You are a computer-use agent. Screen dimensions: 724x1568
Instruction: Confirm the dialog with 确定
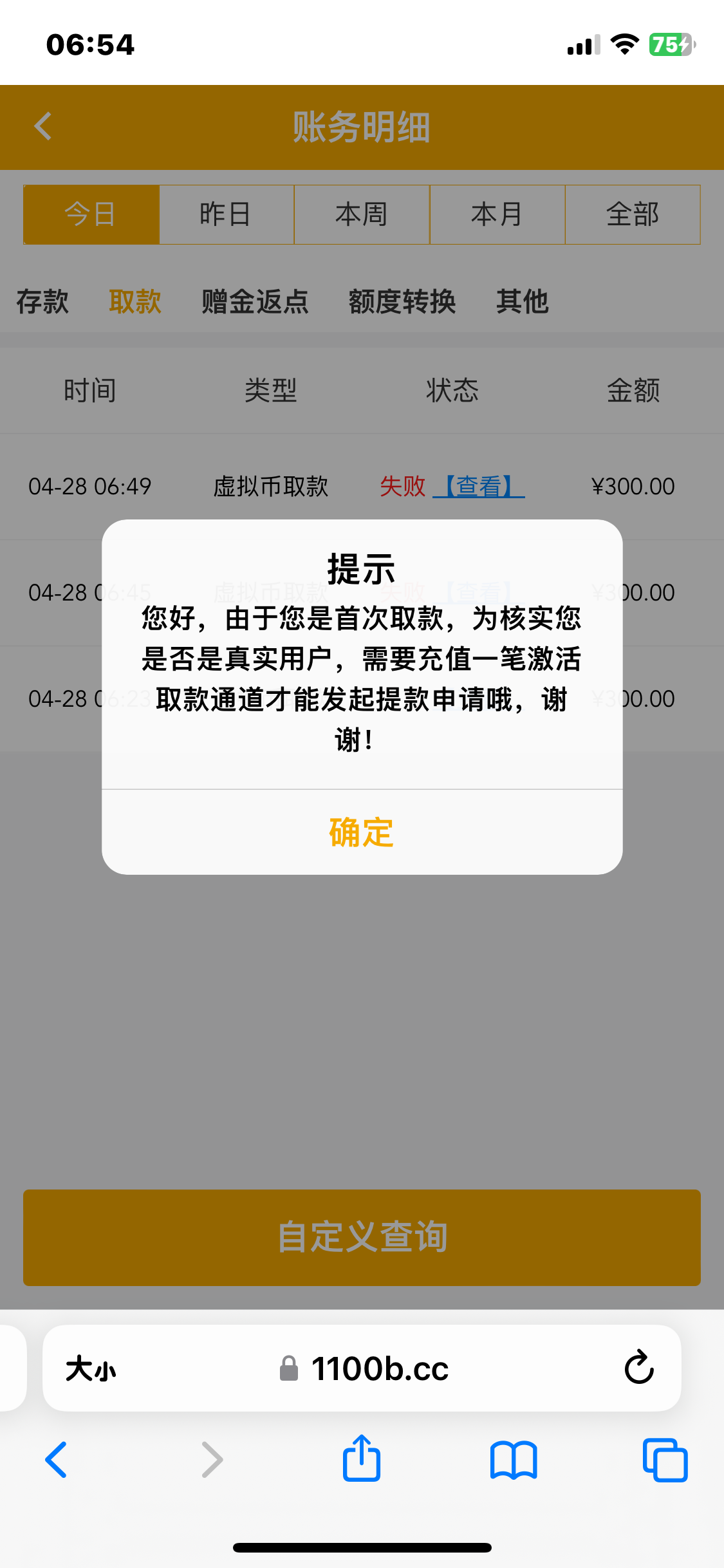coord(361,832)
